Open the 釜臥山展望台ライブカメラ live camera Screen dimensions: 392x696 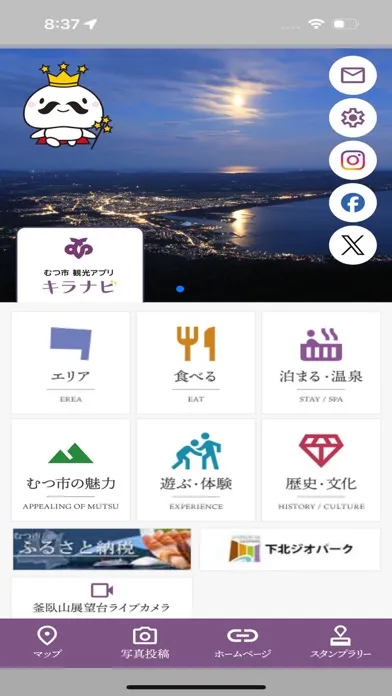point(102,598)
